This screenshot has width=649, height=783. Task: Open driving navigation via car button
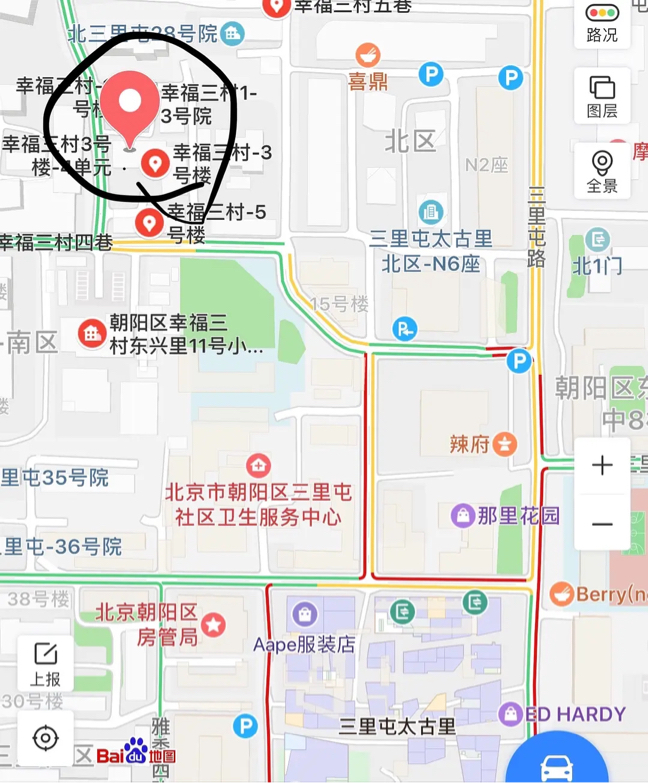(x=555, y=766)
